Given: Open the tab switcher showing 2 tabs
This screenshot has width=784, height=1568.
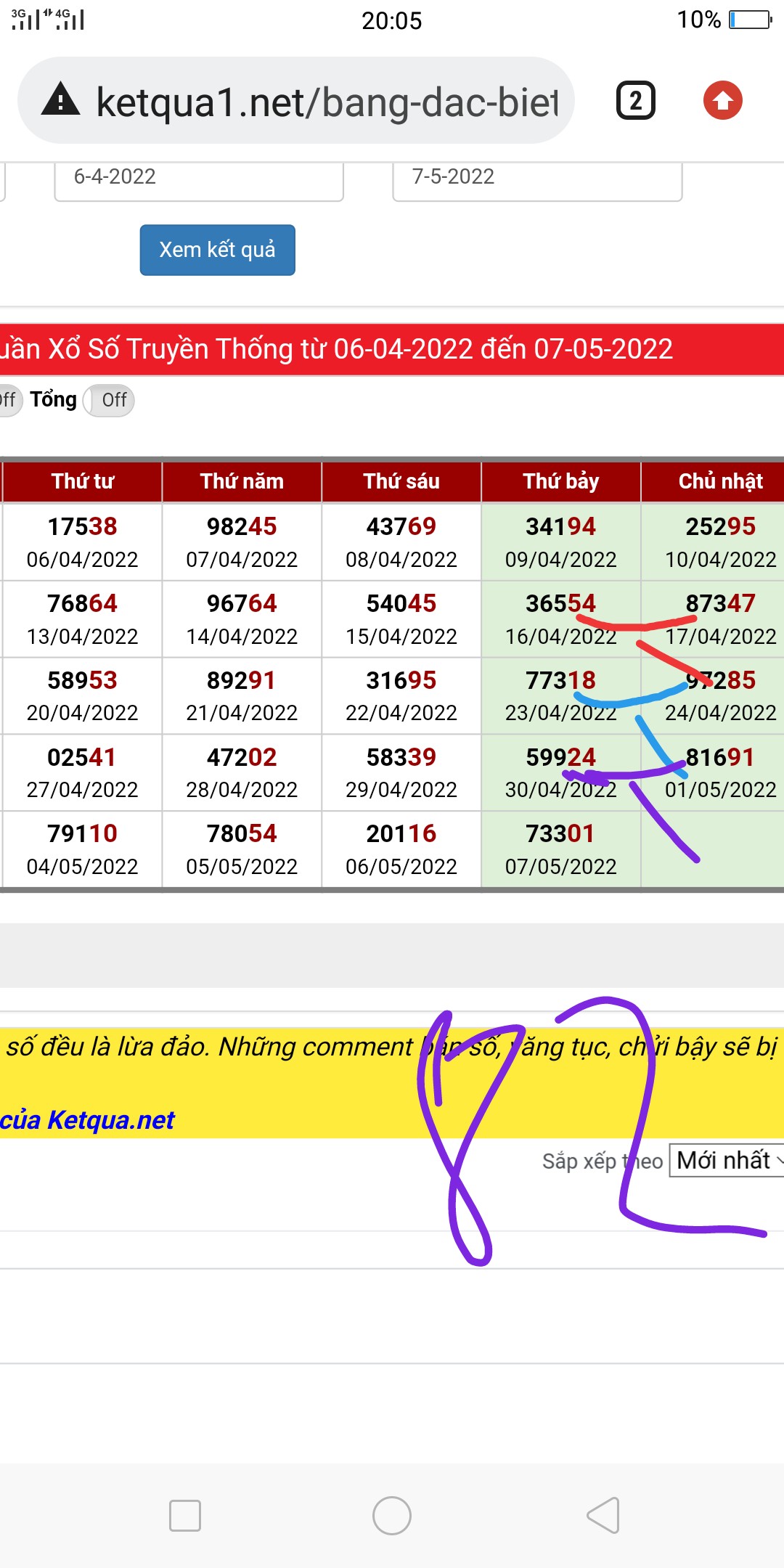Looking at the screenshot, I should coord(635,101).
